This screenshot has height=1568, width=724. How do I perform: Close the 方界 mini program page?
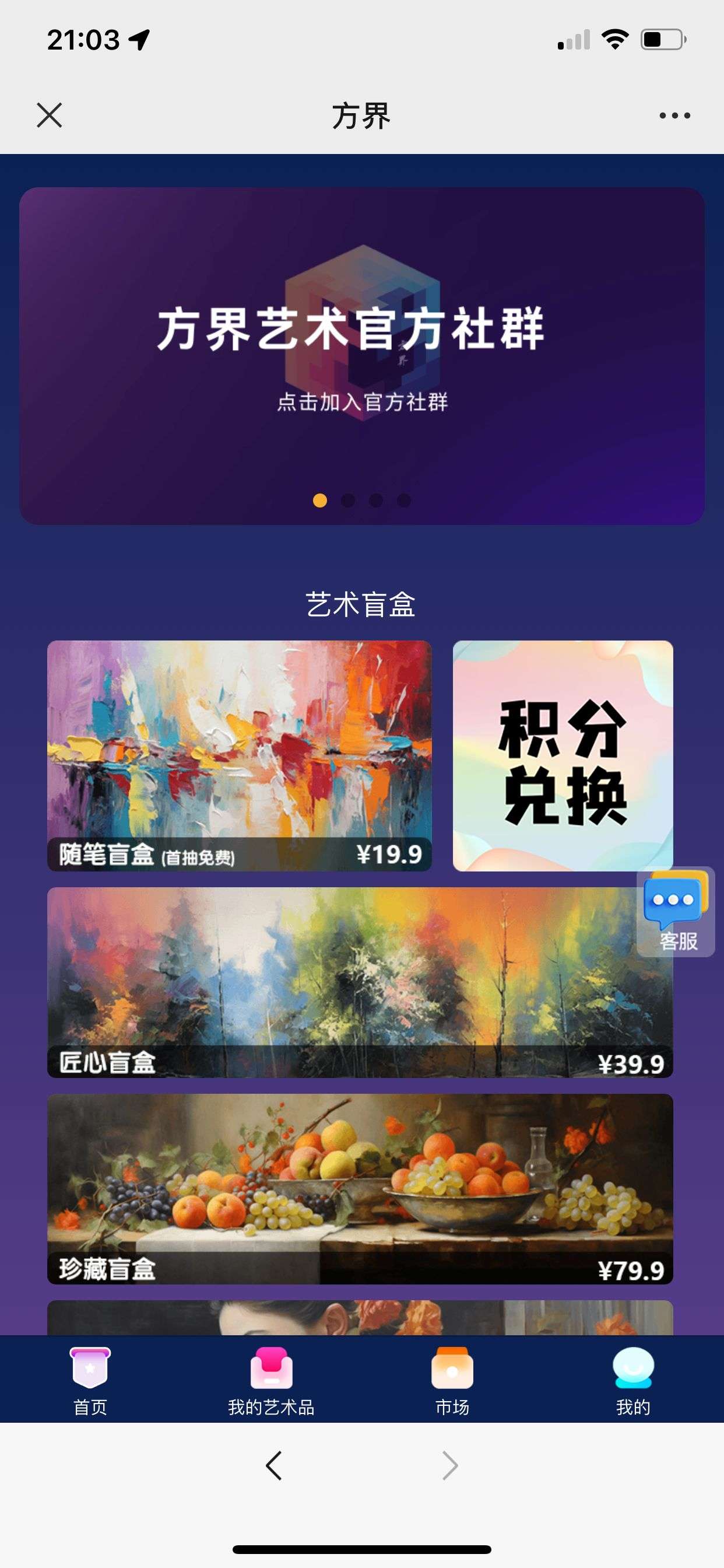tap(50, 115)
